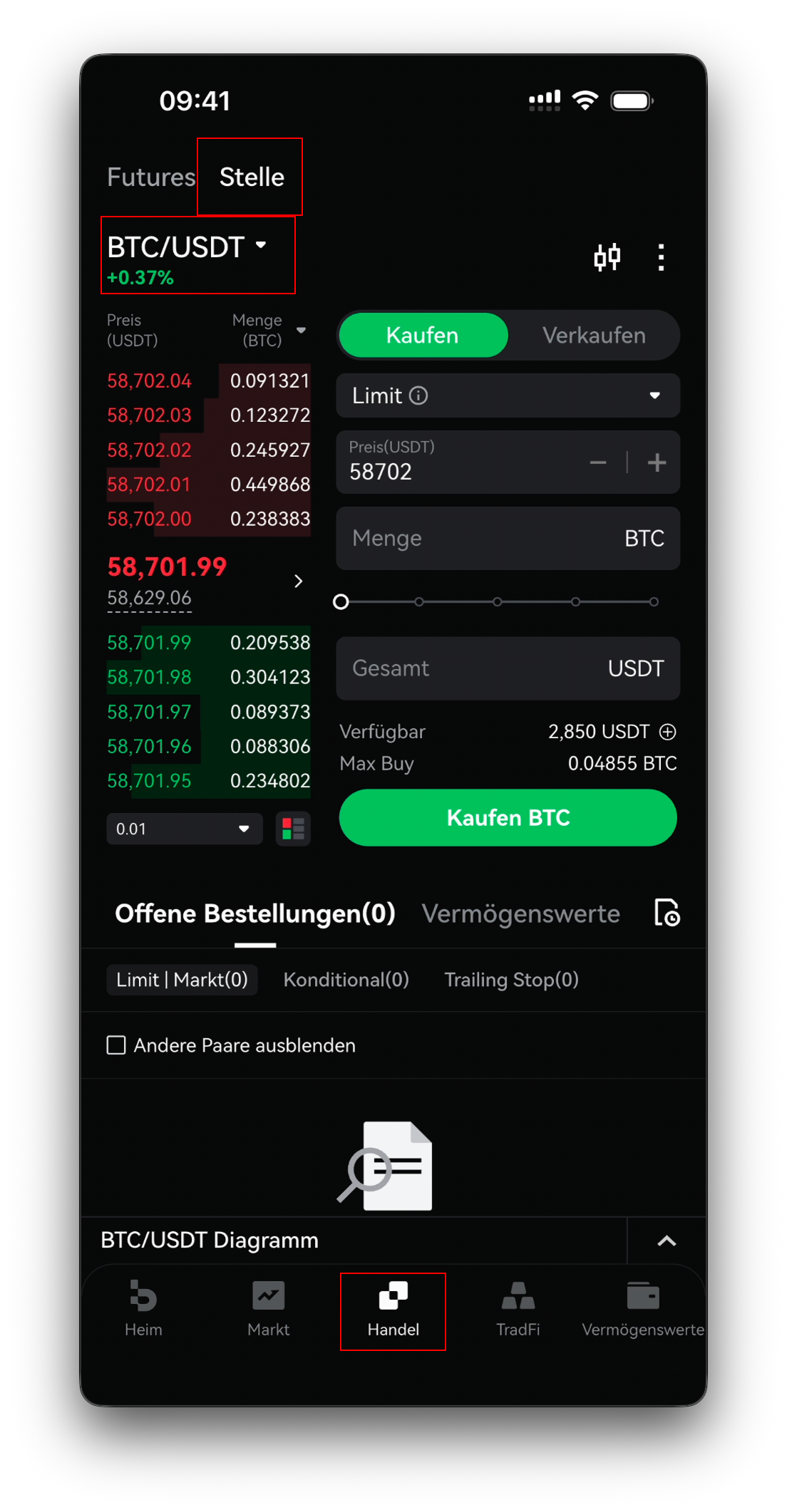Select the Verkaufen segment
This screenshot has width=787, height=1512.
[x=594, y=335]
